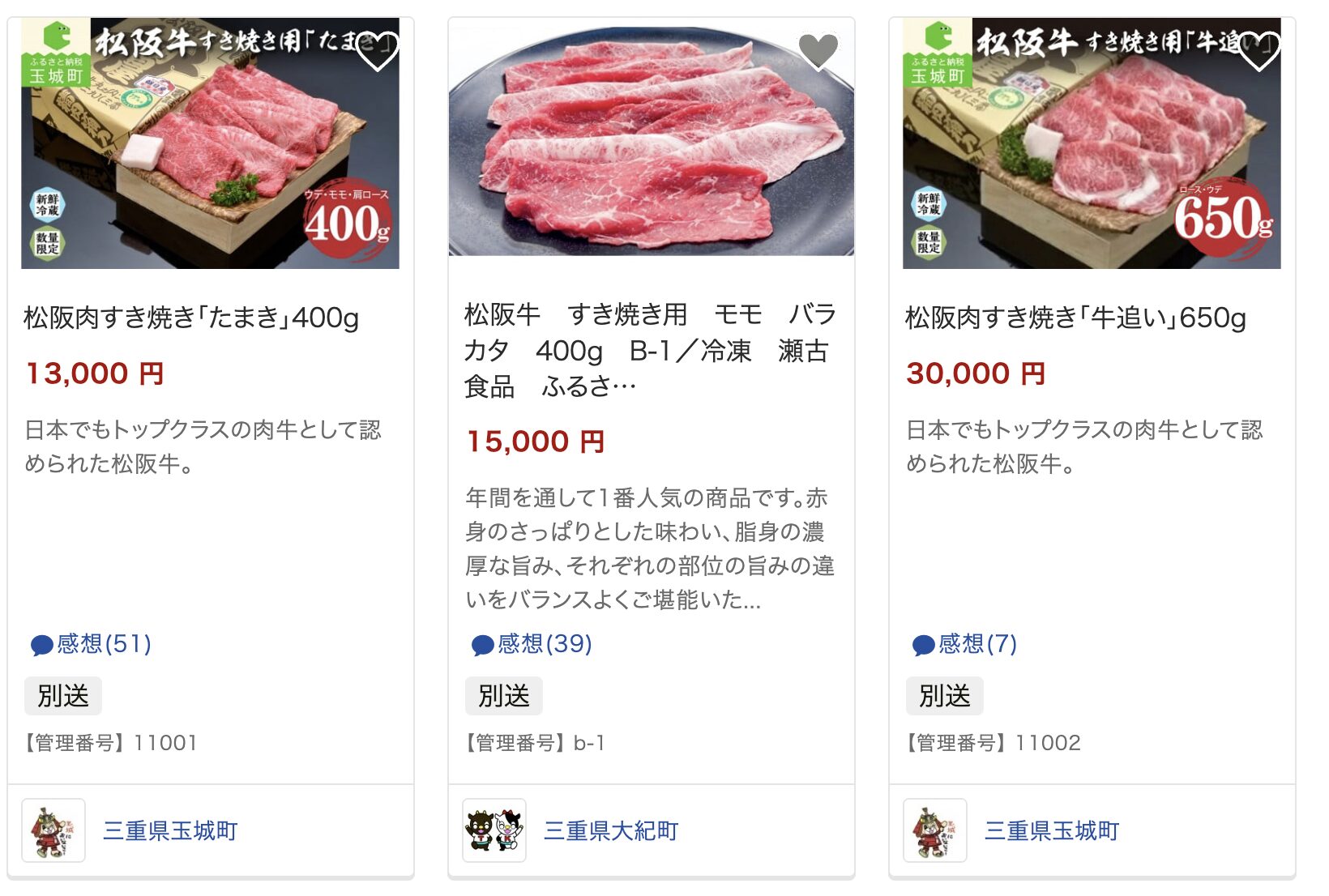Visit the 三重県大紀町 municipality page
1329x896 pixels.
pos(611,830)
